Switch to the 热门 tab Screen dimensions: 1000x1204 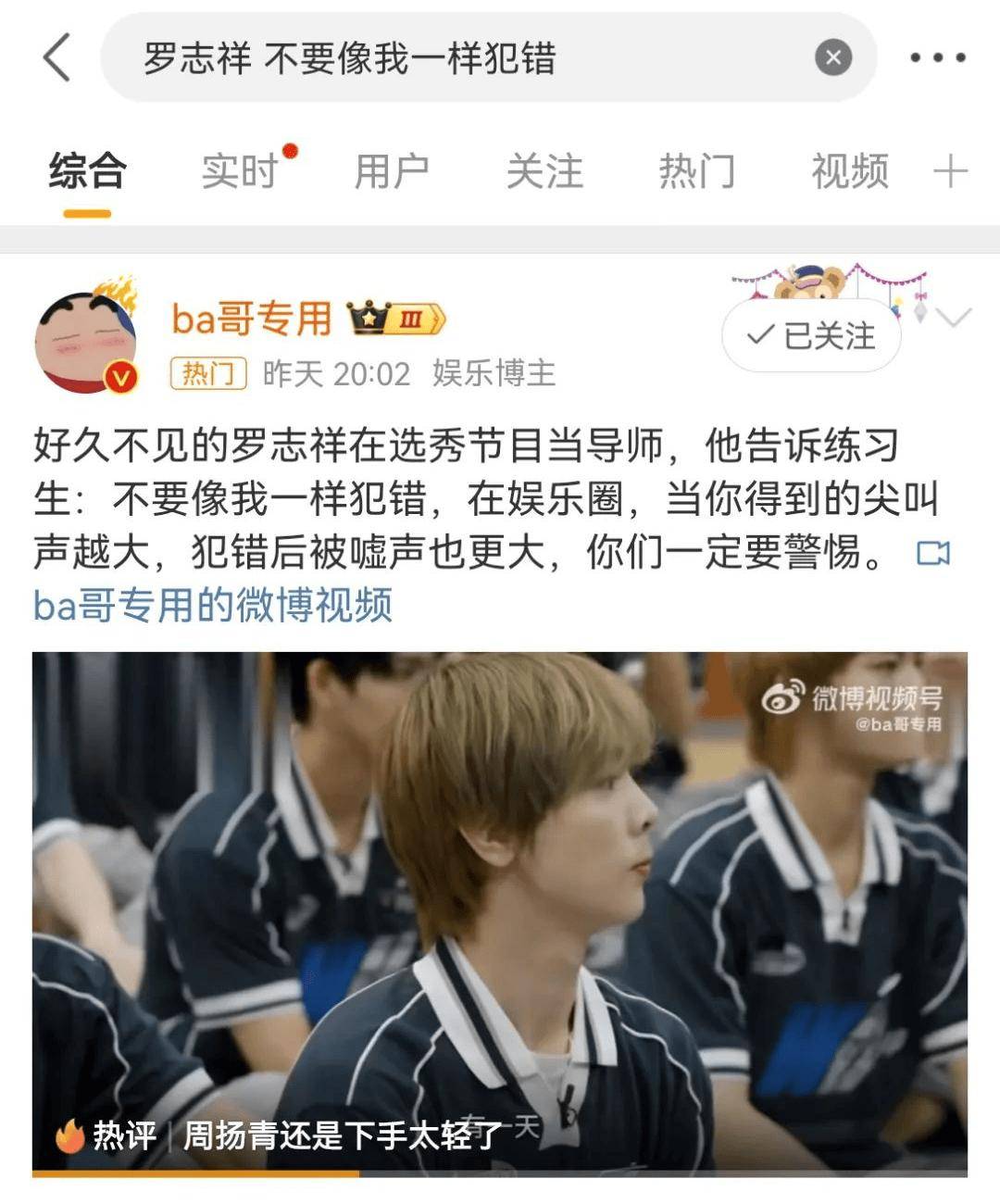tap(696, 171)
